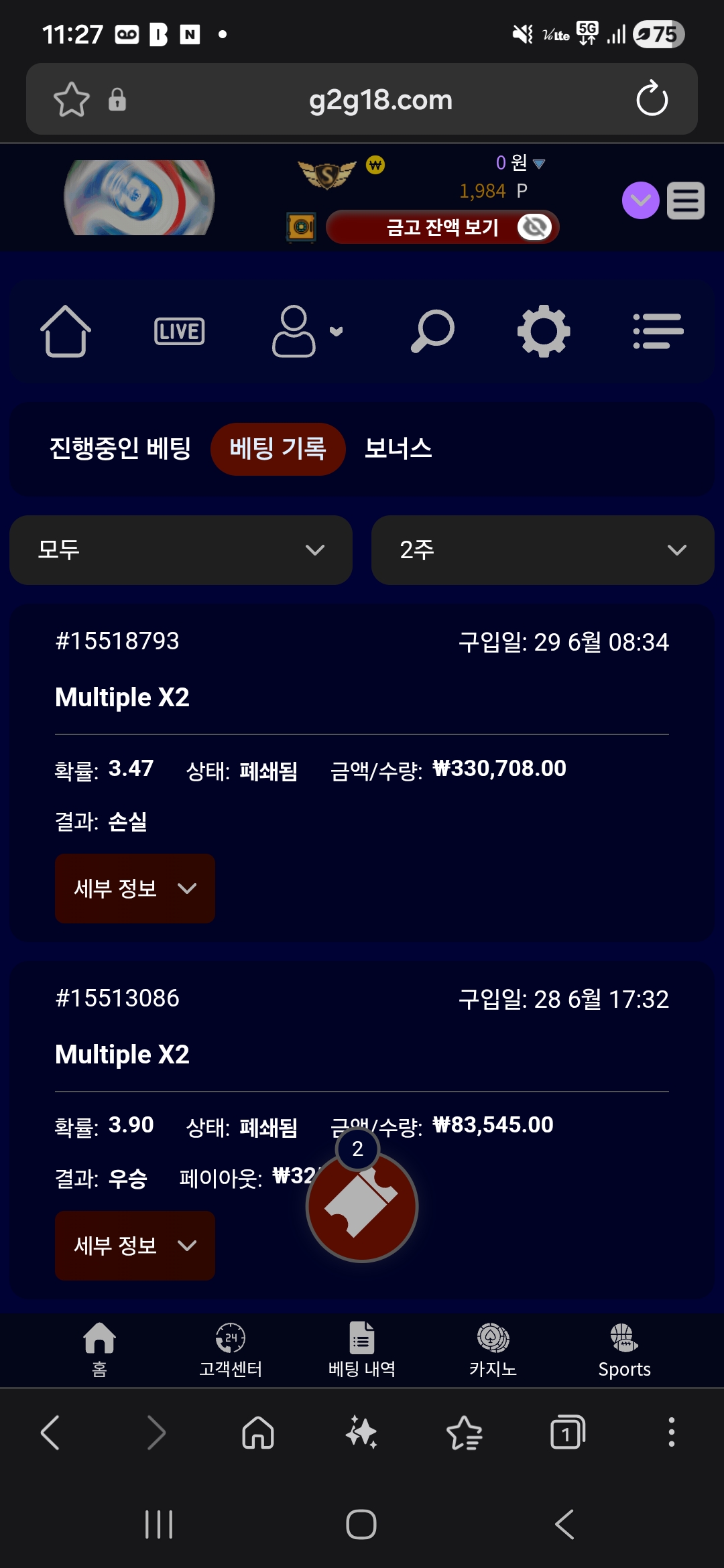The image size is (724, 1568).
Task: Open the floating bet slip ticket button
Action: [362, 1206]
